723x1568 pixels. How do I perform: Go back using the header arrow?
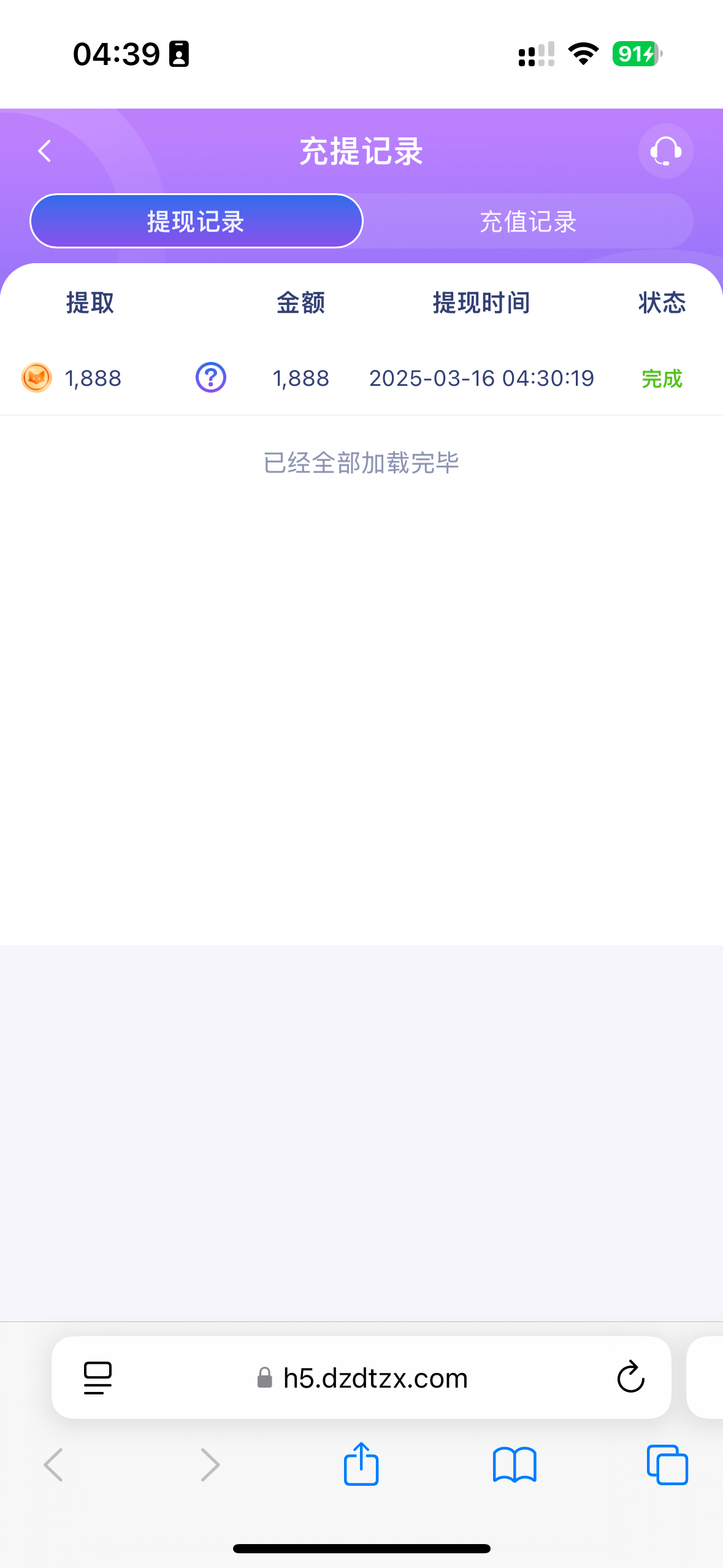45,151
